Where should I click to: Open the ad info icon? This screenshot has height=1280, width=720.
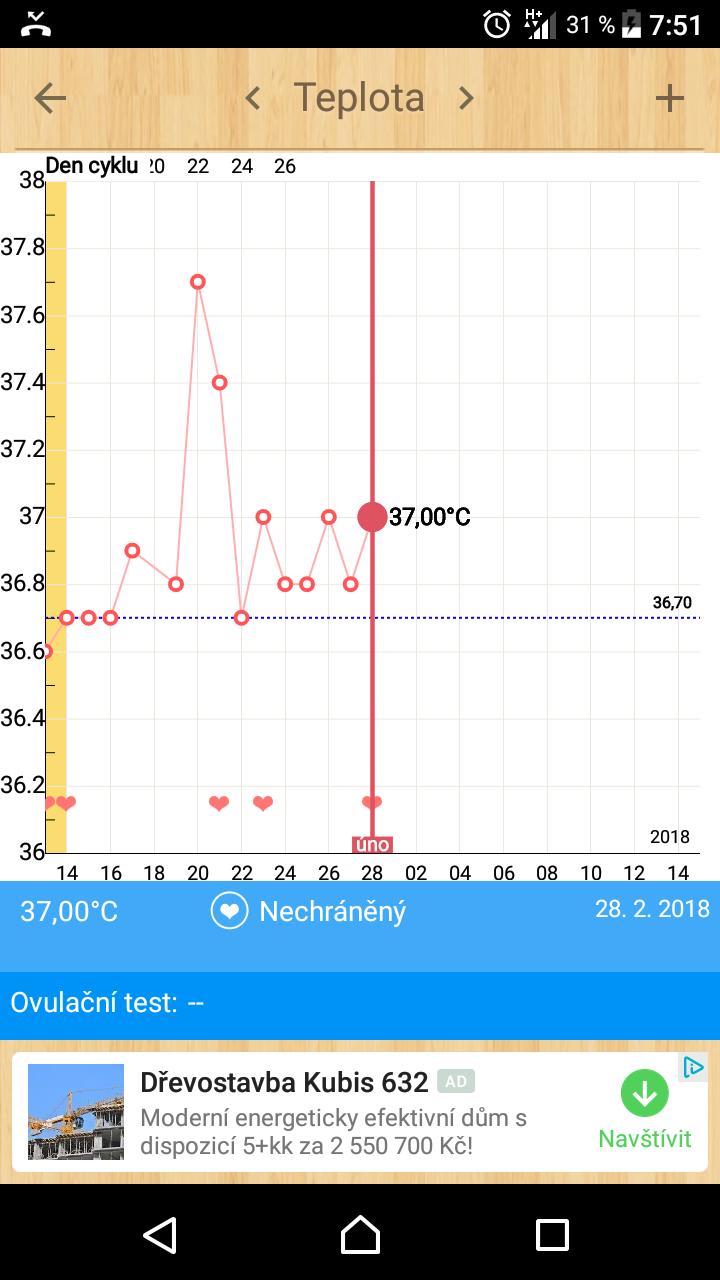pyautogui.click(x=693, y=1067)
